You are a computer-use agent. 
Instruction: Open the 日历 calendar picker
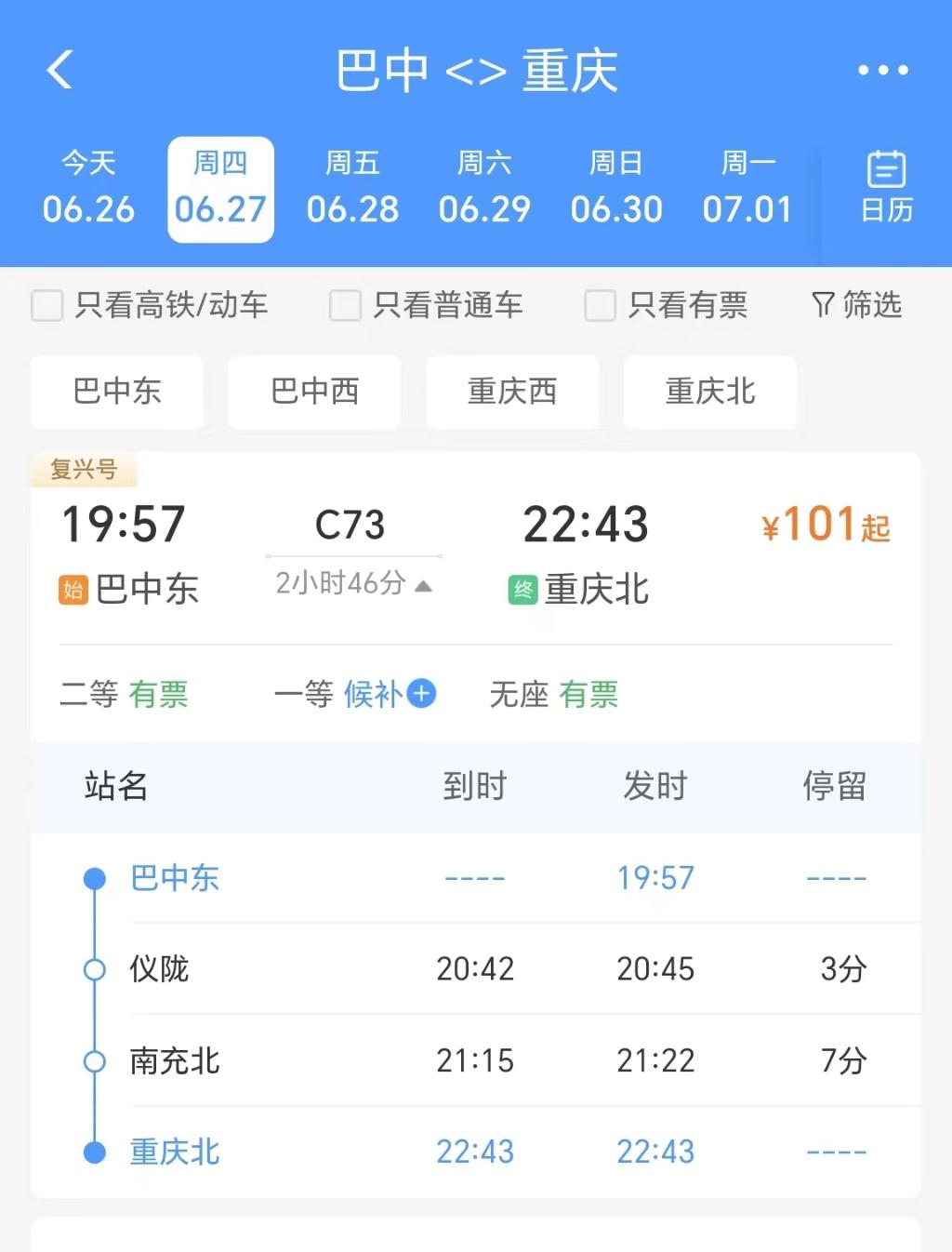pos(886,188)
